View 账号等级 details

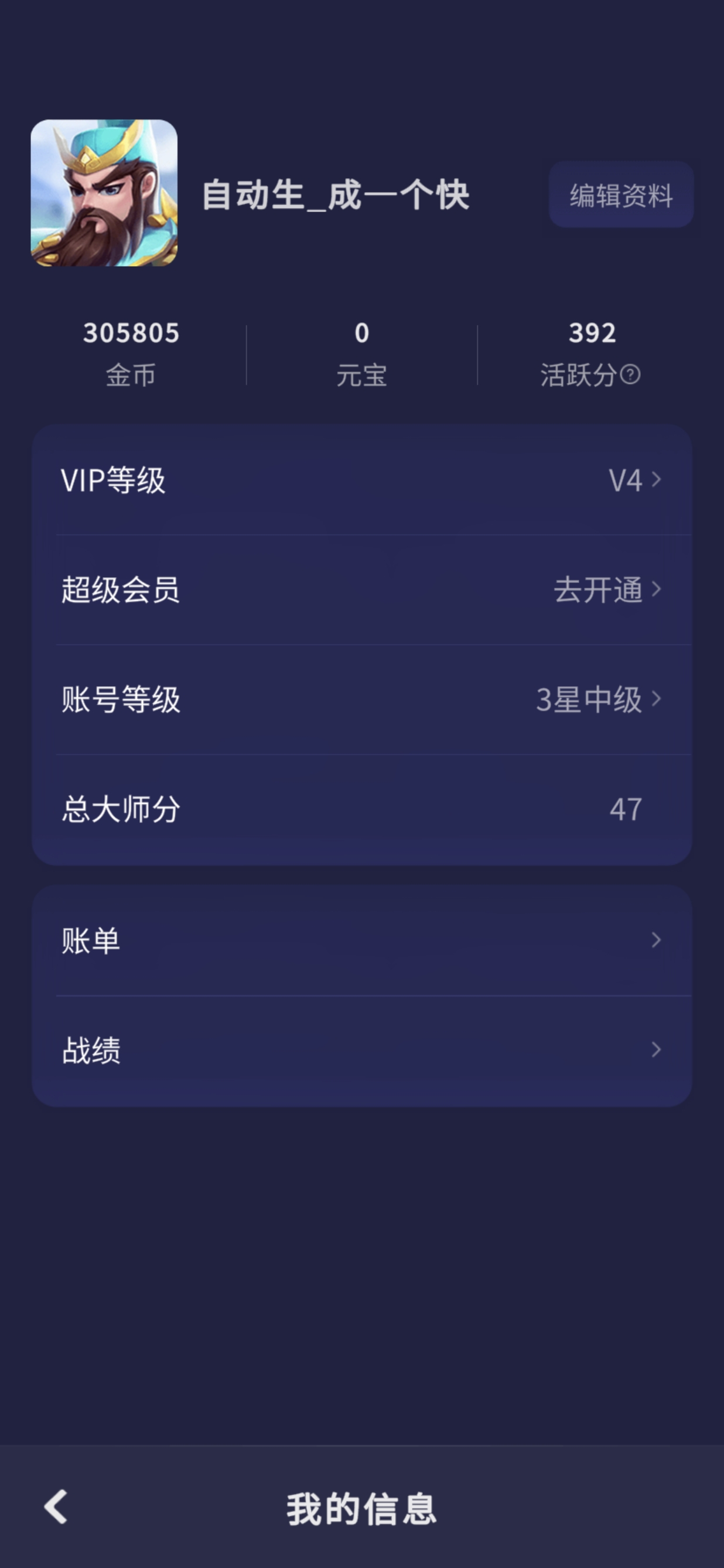tap(361, 700)
